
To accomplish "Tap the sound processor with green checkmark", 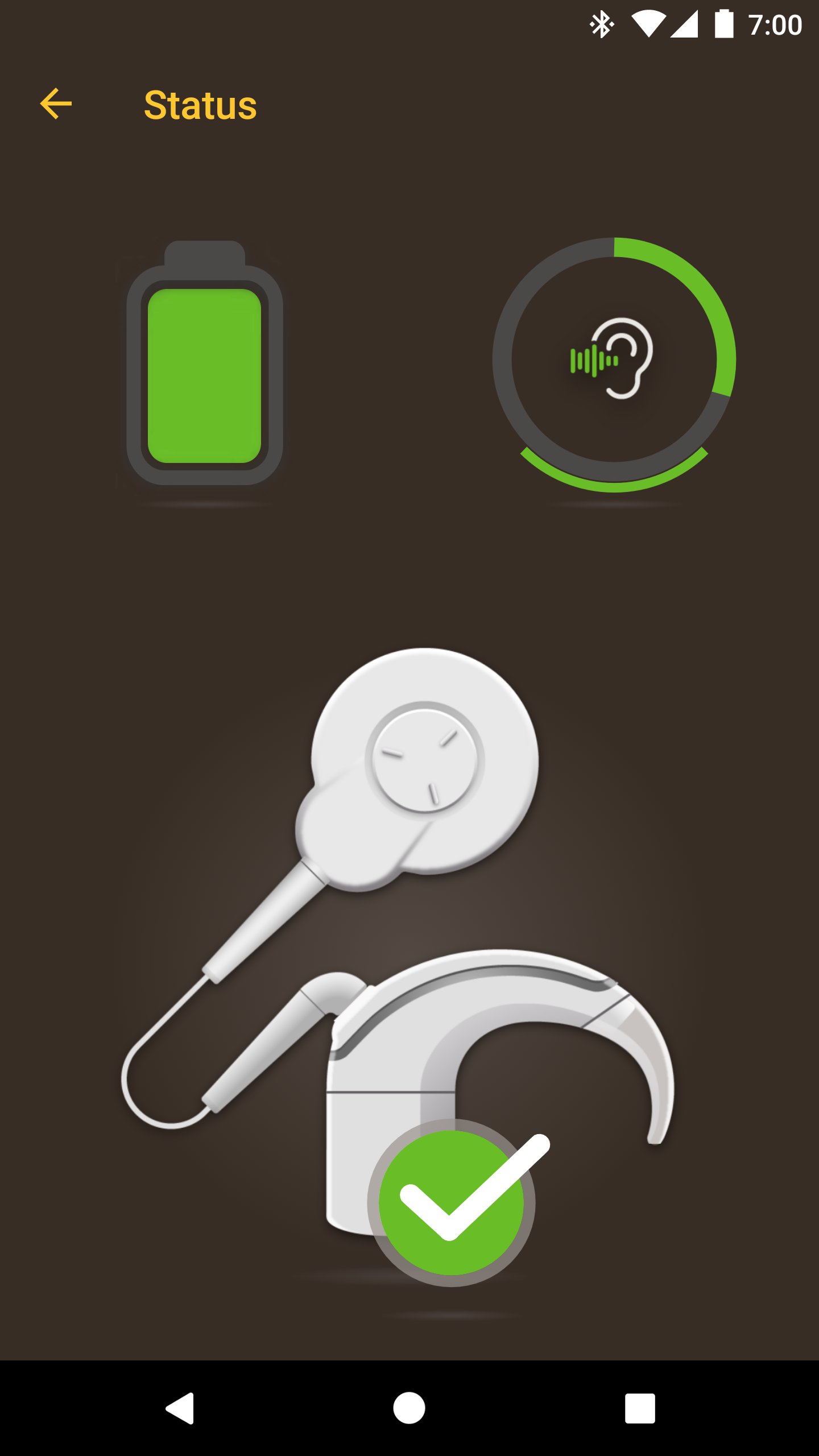I will click(398, 967).
